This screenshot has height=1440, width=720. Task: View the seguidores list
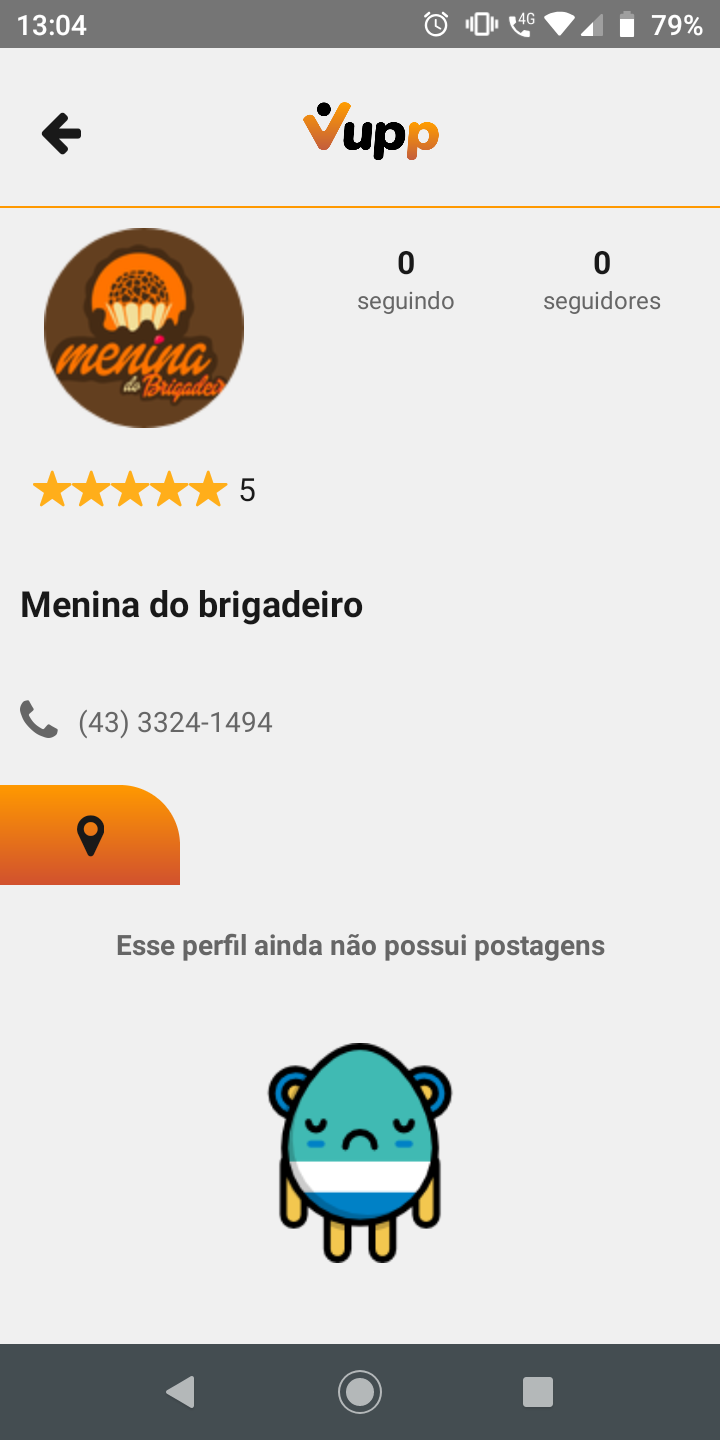(601, 280)
